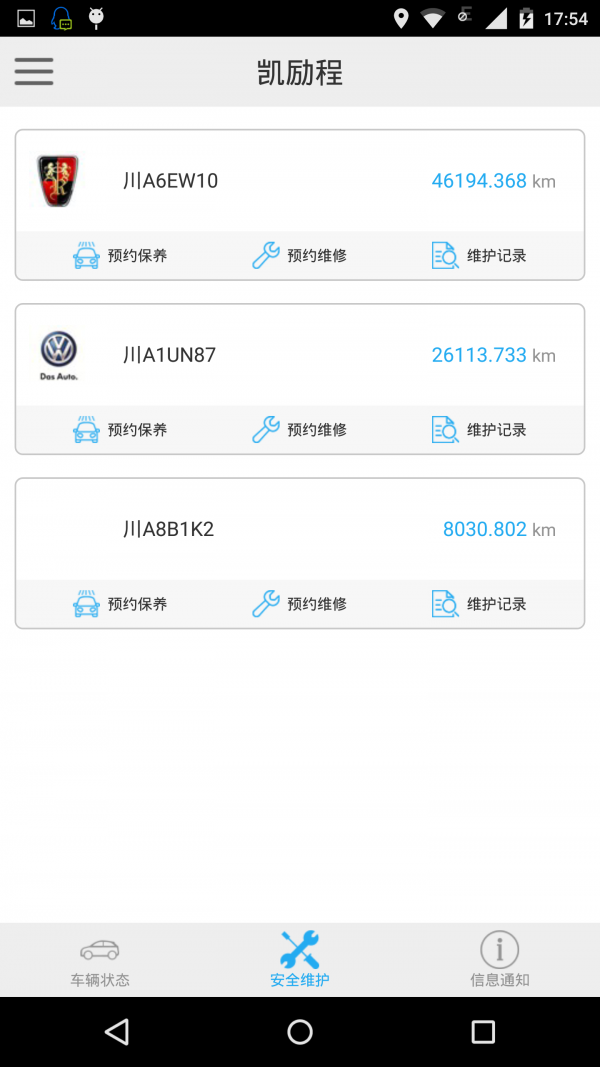
Task: Go to the 信息通知 tab
Action: coord(500,960)
